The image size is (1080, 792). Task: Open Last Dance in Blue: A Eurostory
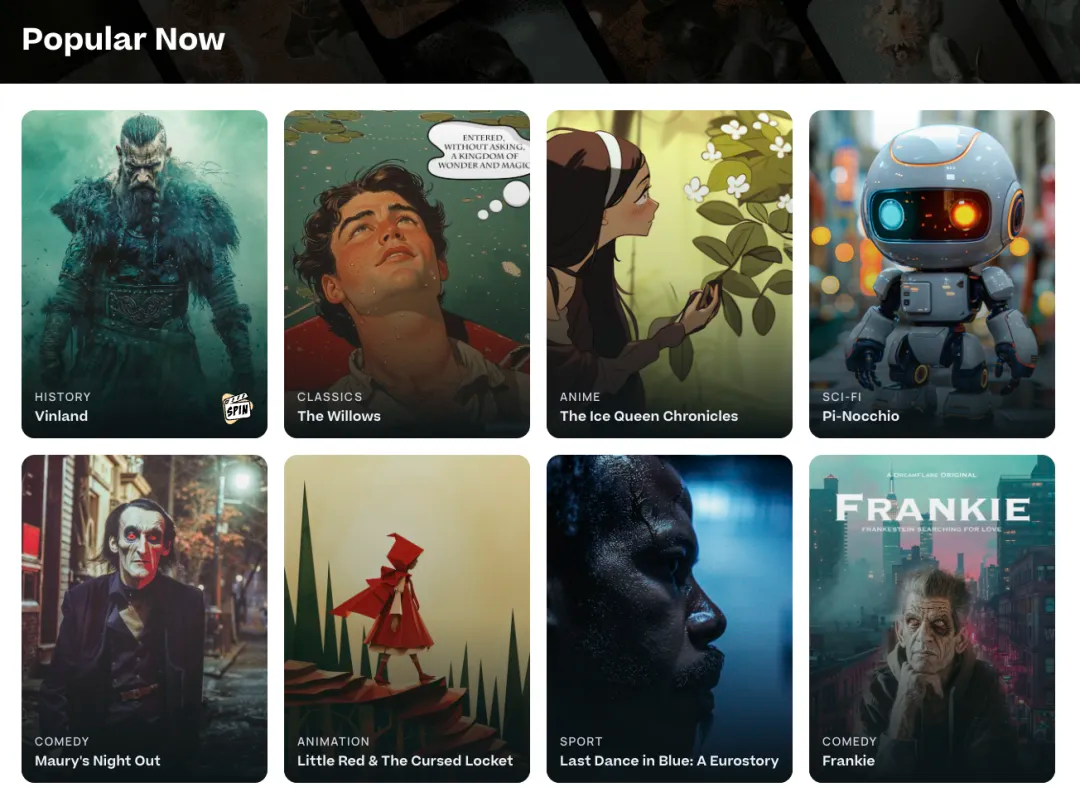coord(669,618)
